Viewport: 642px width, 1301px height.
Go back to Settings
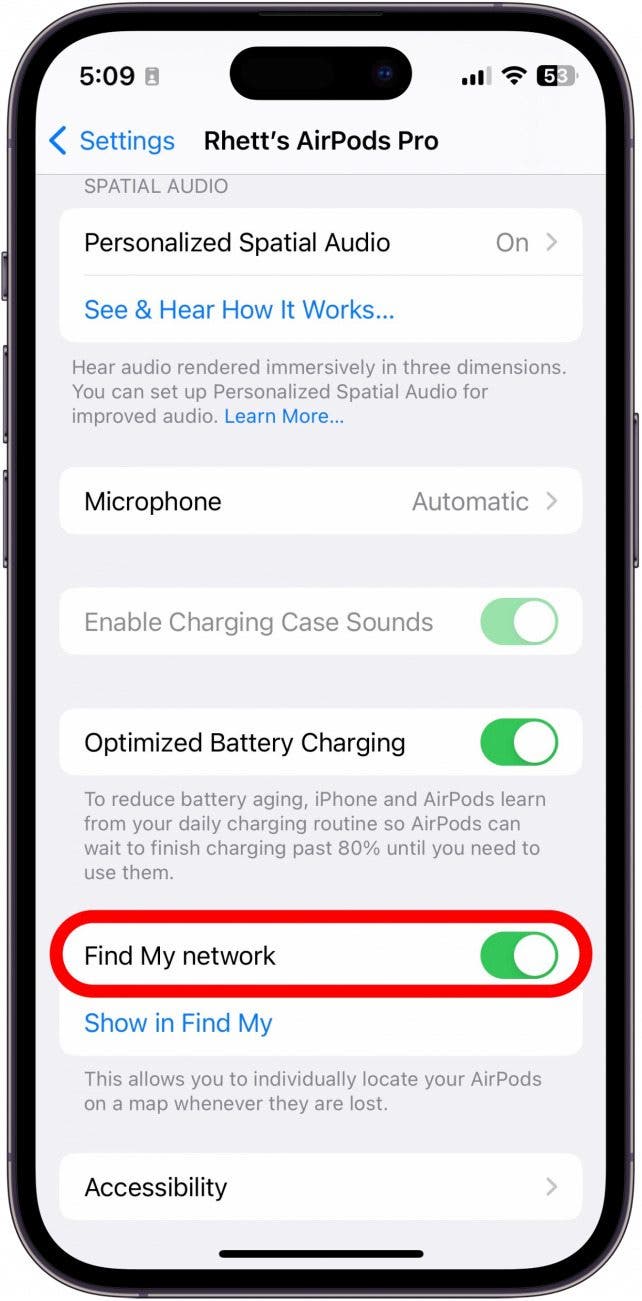[x=110, y=141]
